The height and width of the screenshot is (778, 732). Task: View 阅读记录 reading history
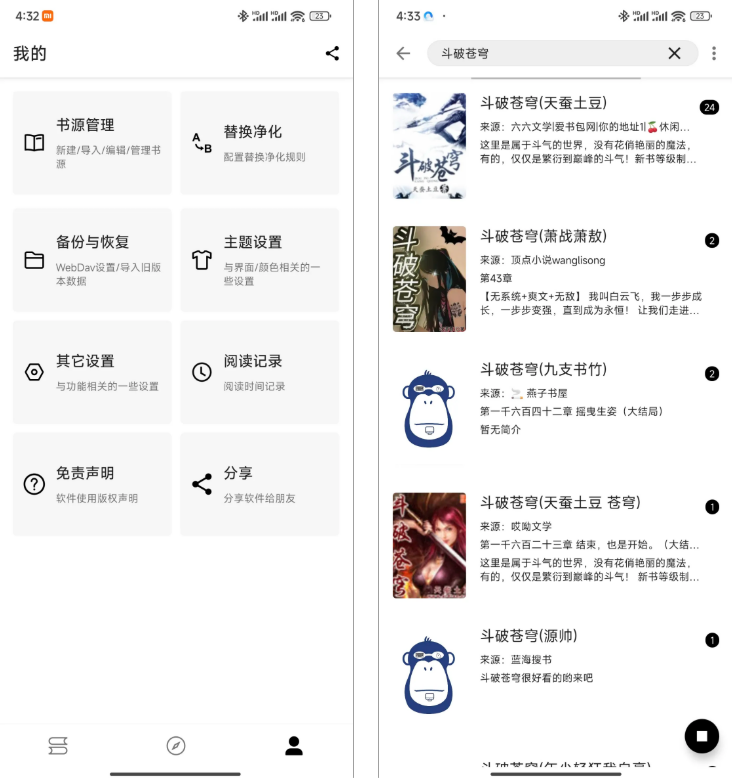(260, 372)
